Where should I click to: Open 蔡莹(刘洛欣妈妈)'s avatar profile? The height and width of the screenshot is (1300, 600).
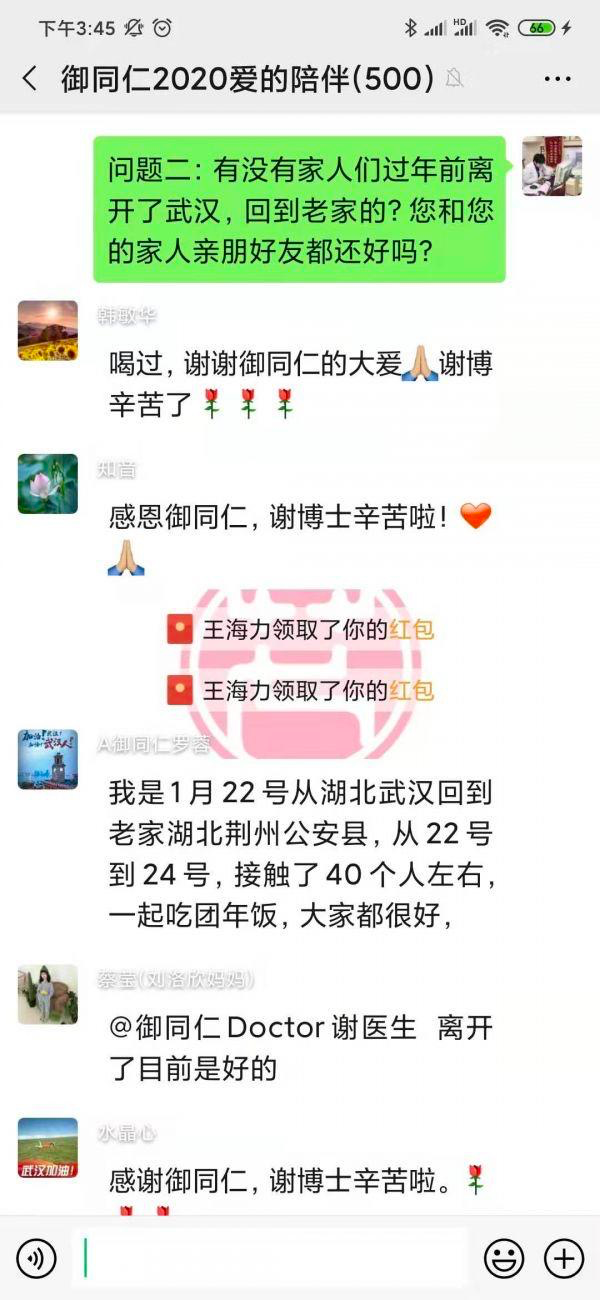click(x=47, y=994)
